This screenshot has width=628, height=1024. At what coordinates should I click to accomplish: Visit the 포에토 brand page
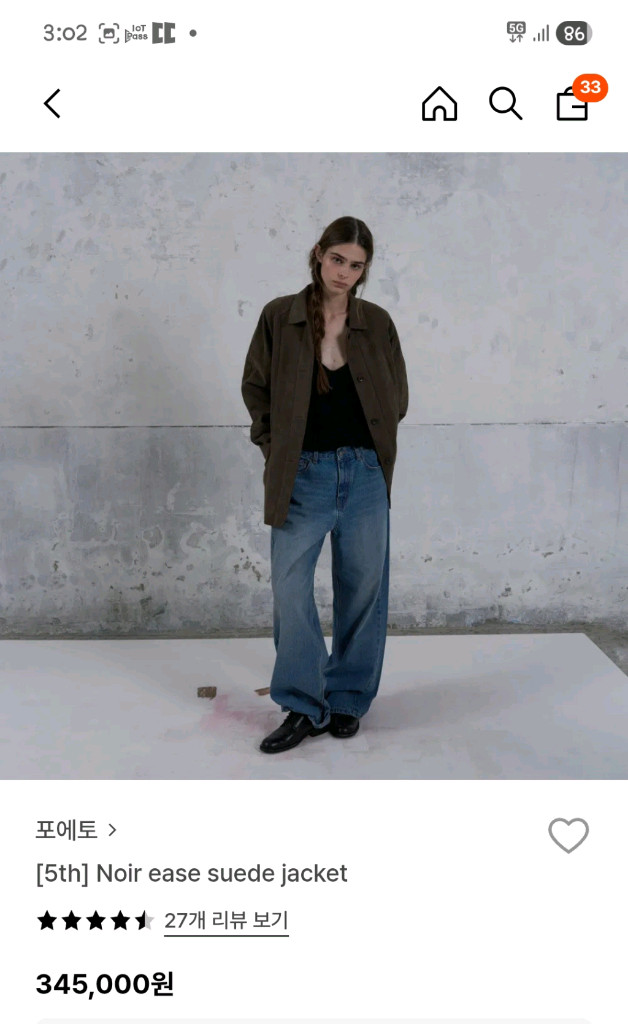(x=76, y=830)
